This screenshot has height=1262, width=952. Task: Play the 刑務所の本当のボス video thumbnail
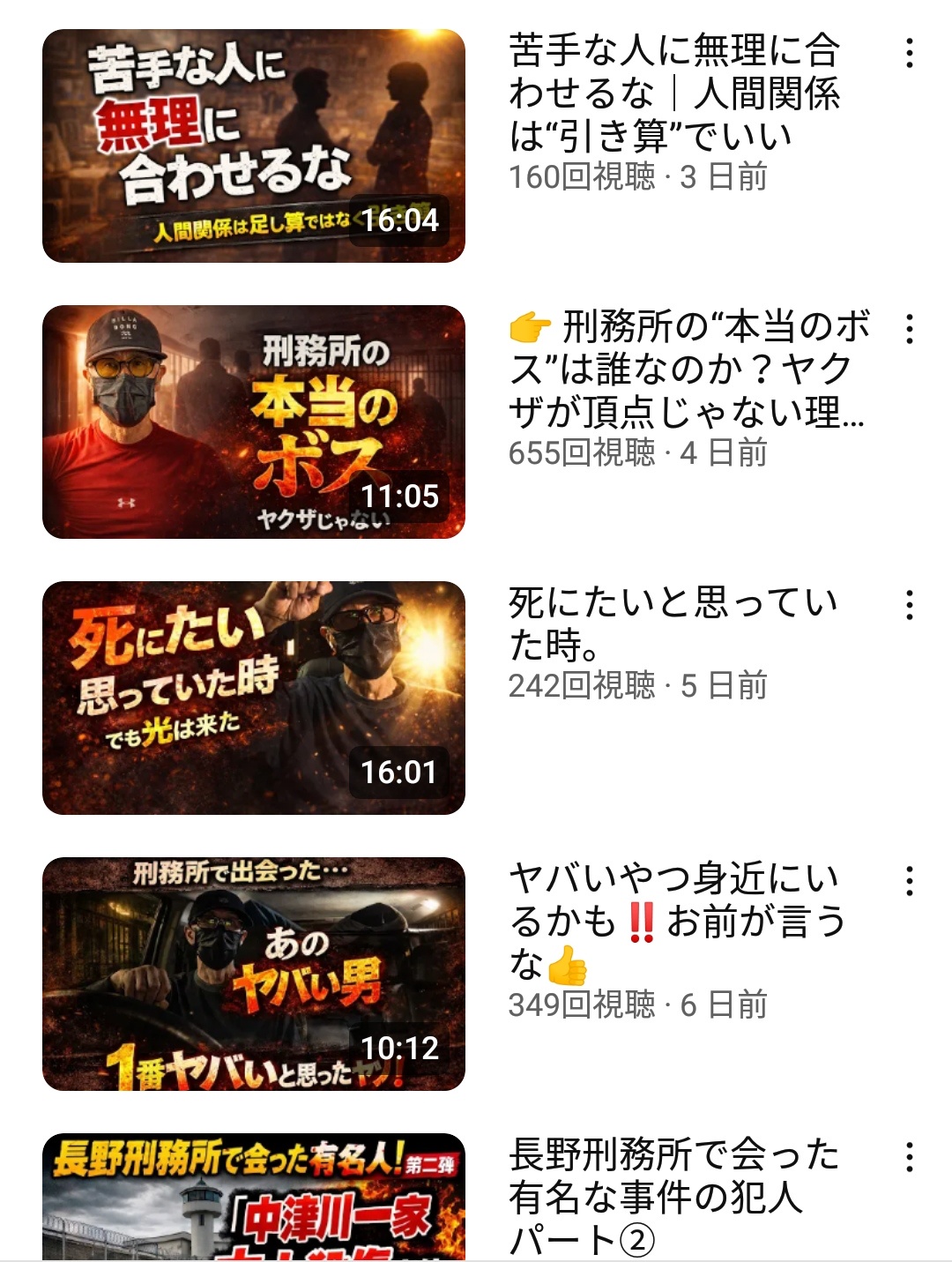254,422
